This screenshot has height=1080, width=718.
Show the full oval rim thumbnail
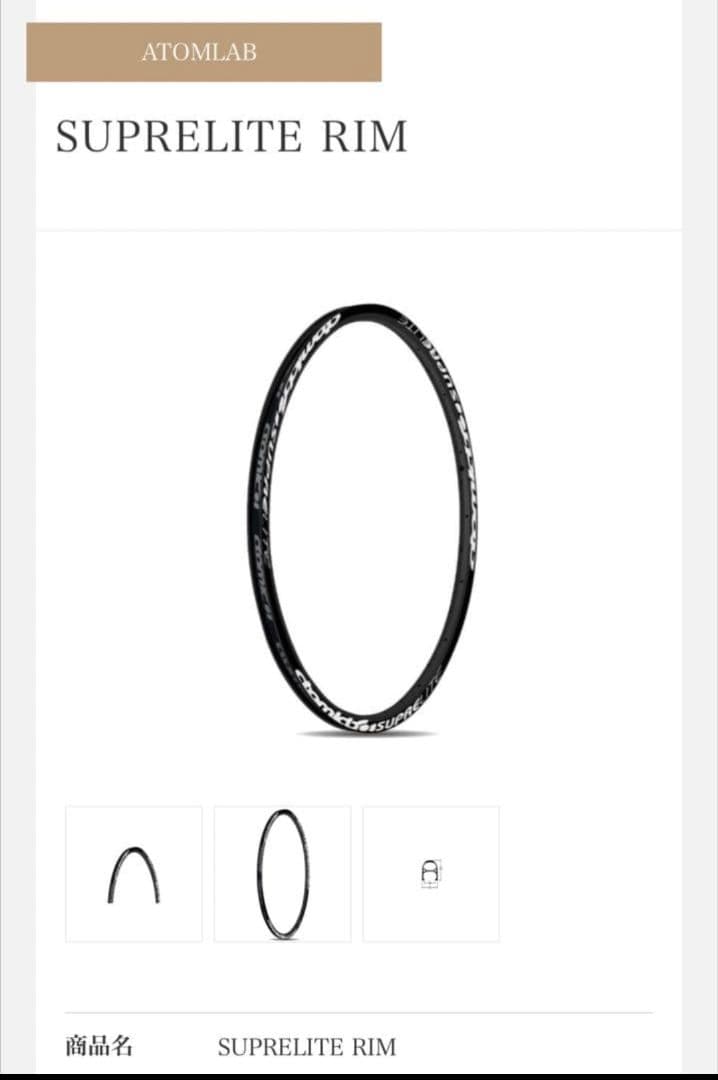282,874
